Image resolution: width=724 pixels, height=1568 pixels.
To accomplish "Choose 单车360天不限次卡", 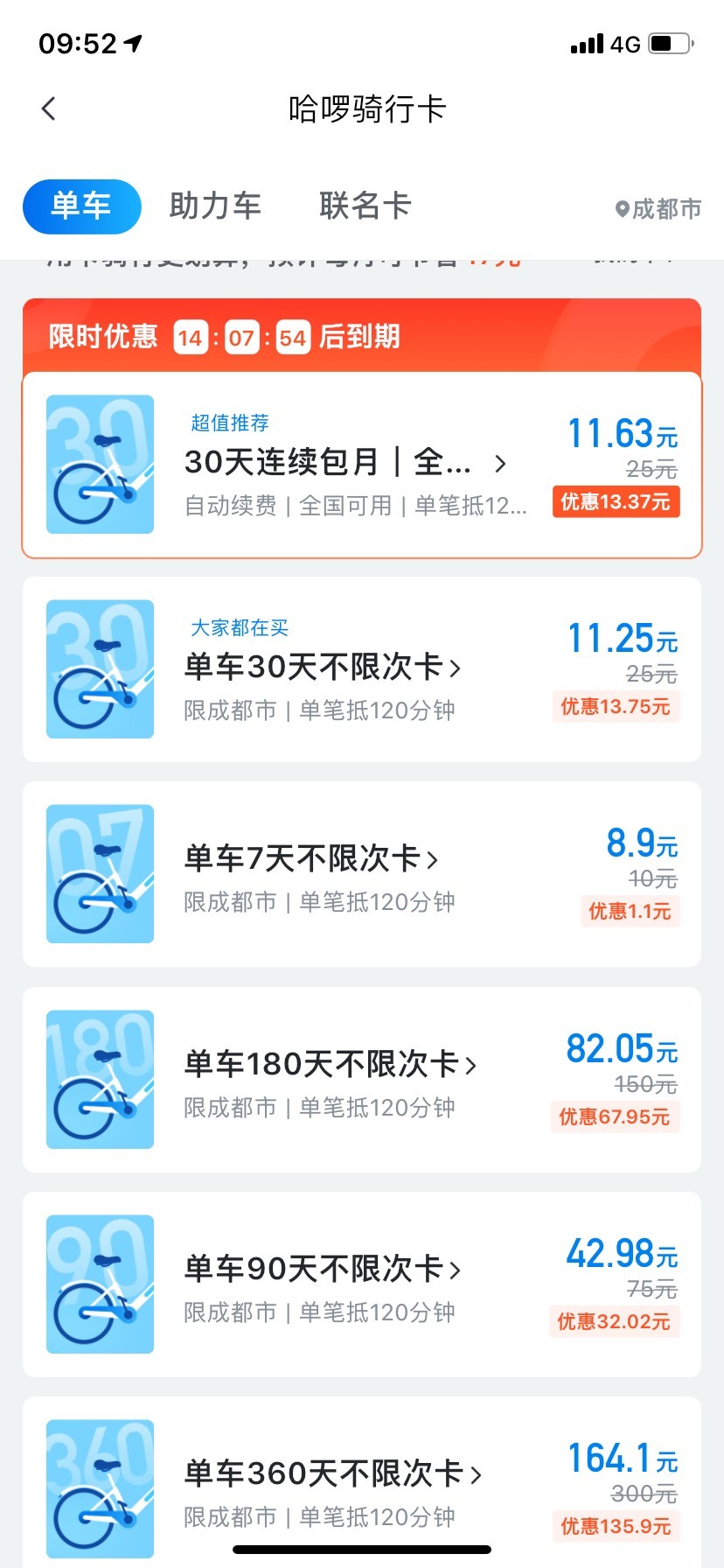I will pyautogui.click(x=362, y=1482).
